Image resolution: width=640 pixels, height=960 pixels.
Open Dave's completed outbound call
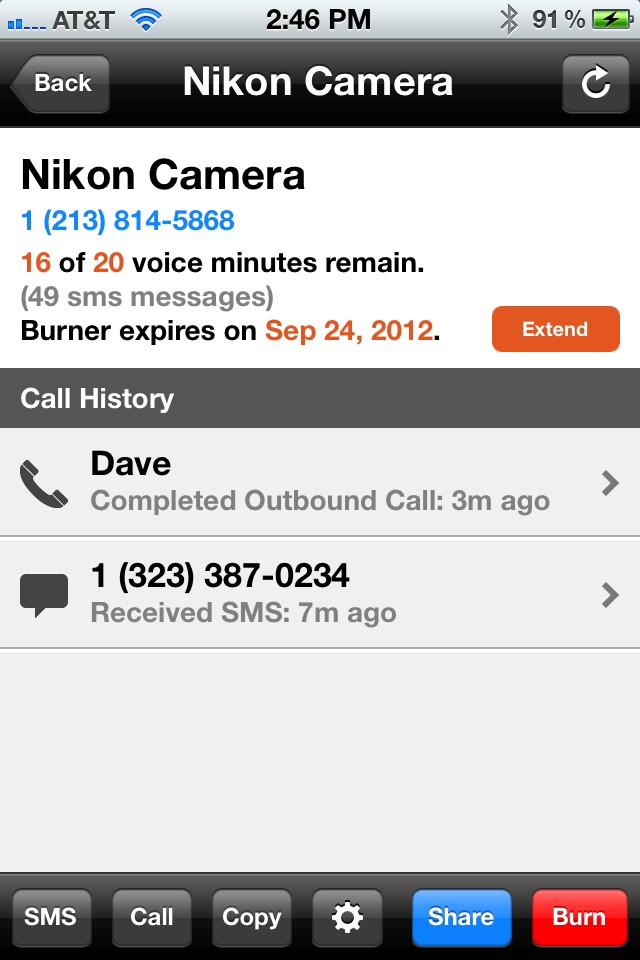(x=320, y=482)
